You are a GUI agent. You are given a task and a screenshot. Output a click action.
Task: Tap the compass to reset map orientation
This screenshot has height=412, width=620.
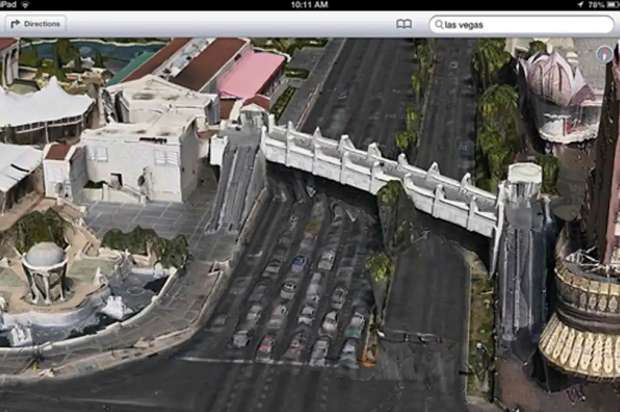coord(604,54)
